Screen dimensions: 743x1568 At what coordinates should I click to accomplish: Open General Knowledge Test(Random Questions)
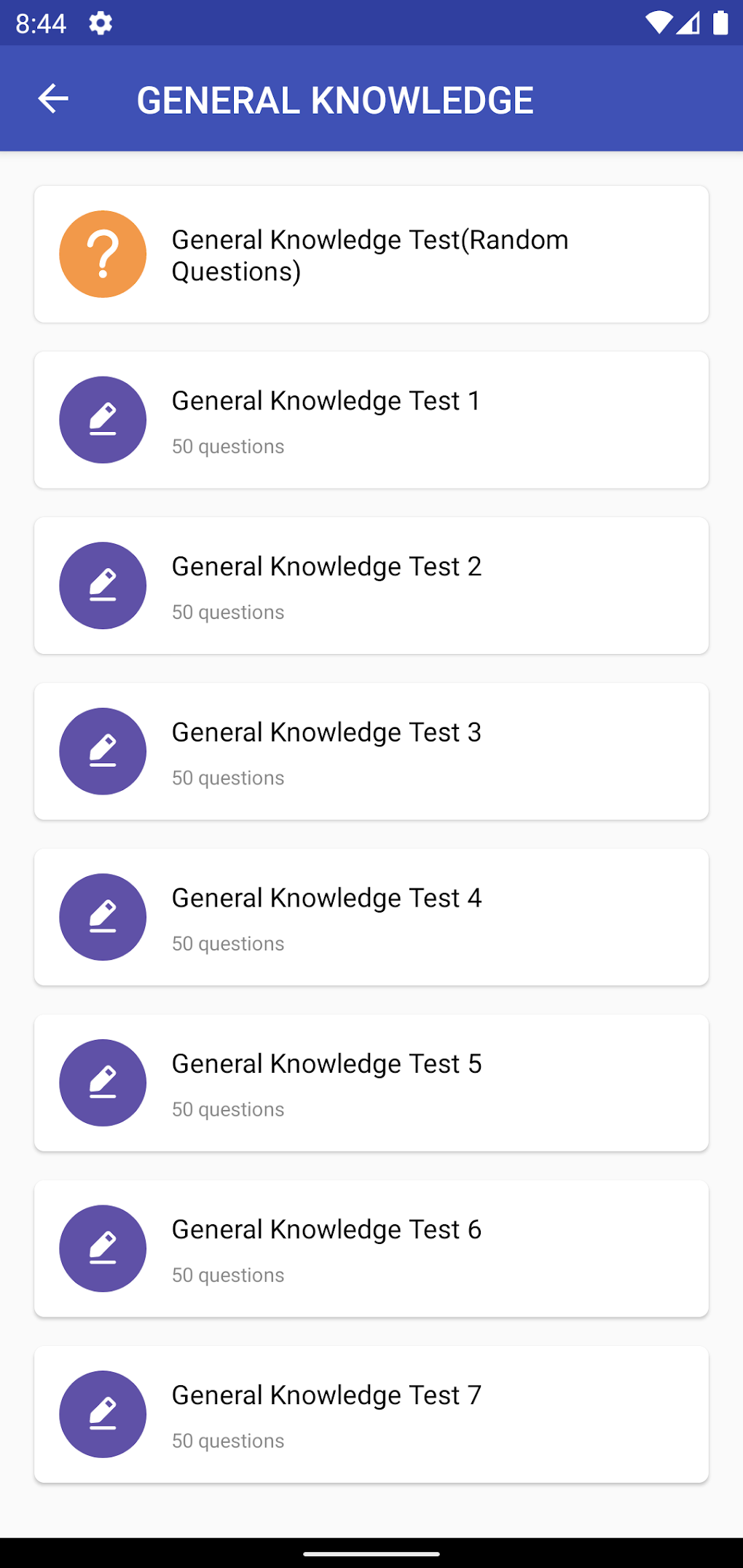tap(371, 253)
